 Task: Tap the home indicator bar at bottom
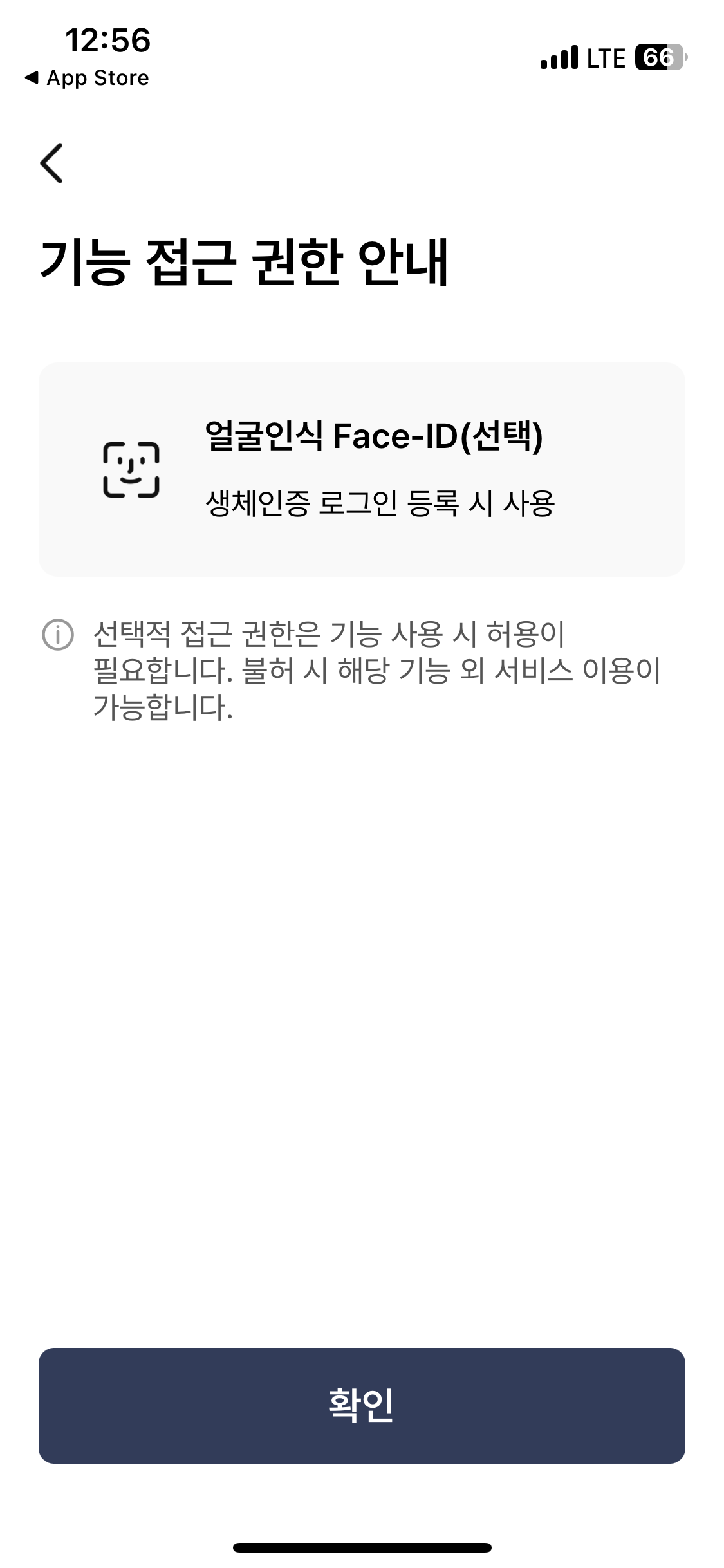click(x=362, y=1547)
